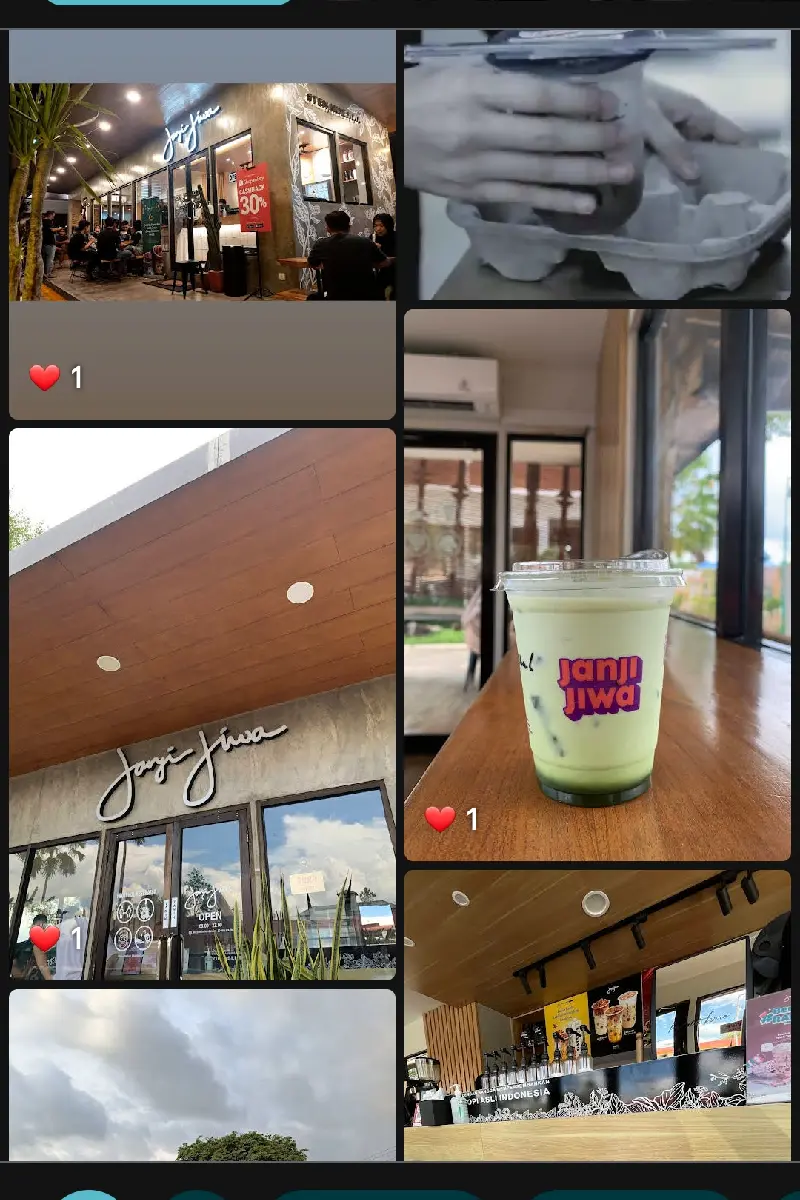The image size is (800, 1200).
Task: Like the night storefront photo
Action: pyautogui.click(x=45, y=378)
